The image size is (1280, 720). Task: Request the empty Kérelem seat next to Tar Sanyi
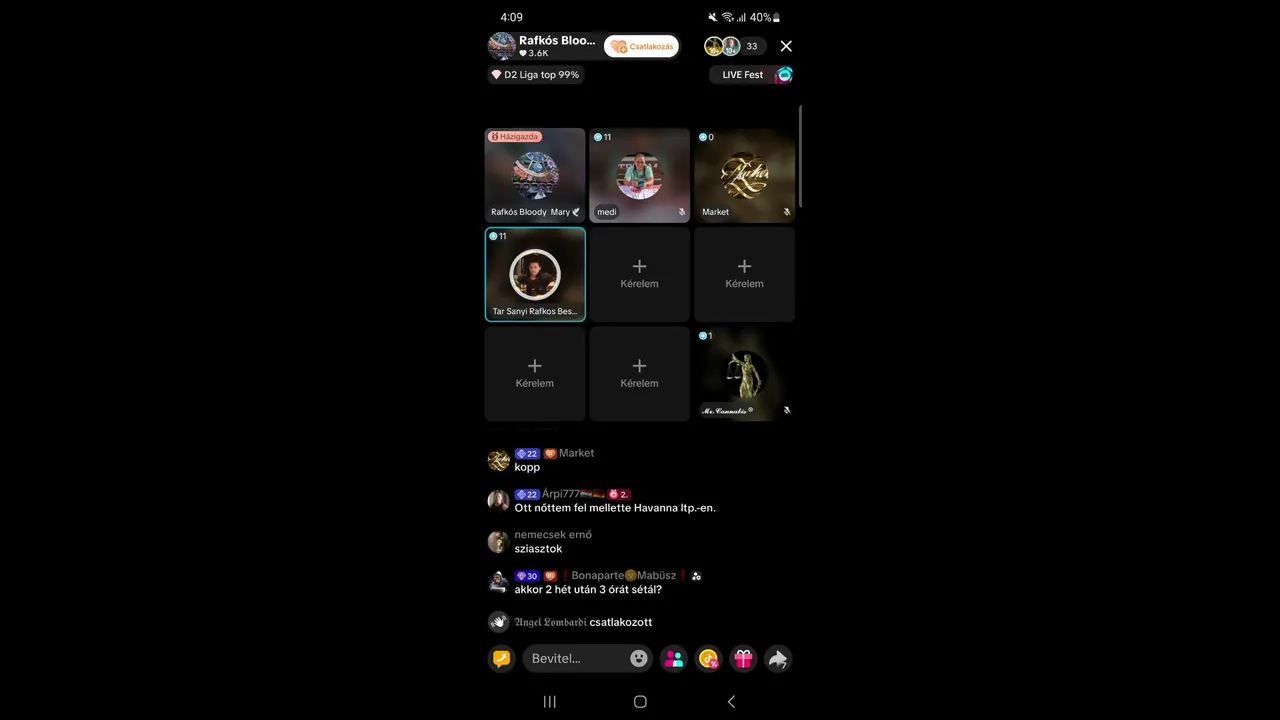coord(639,274)
